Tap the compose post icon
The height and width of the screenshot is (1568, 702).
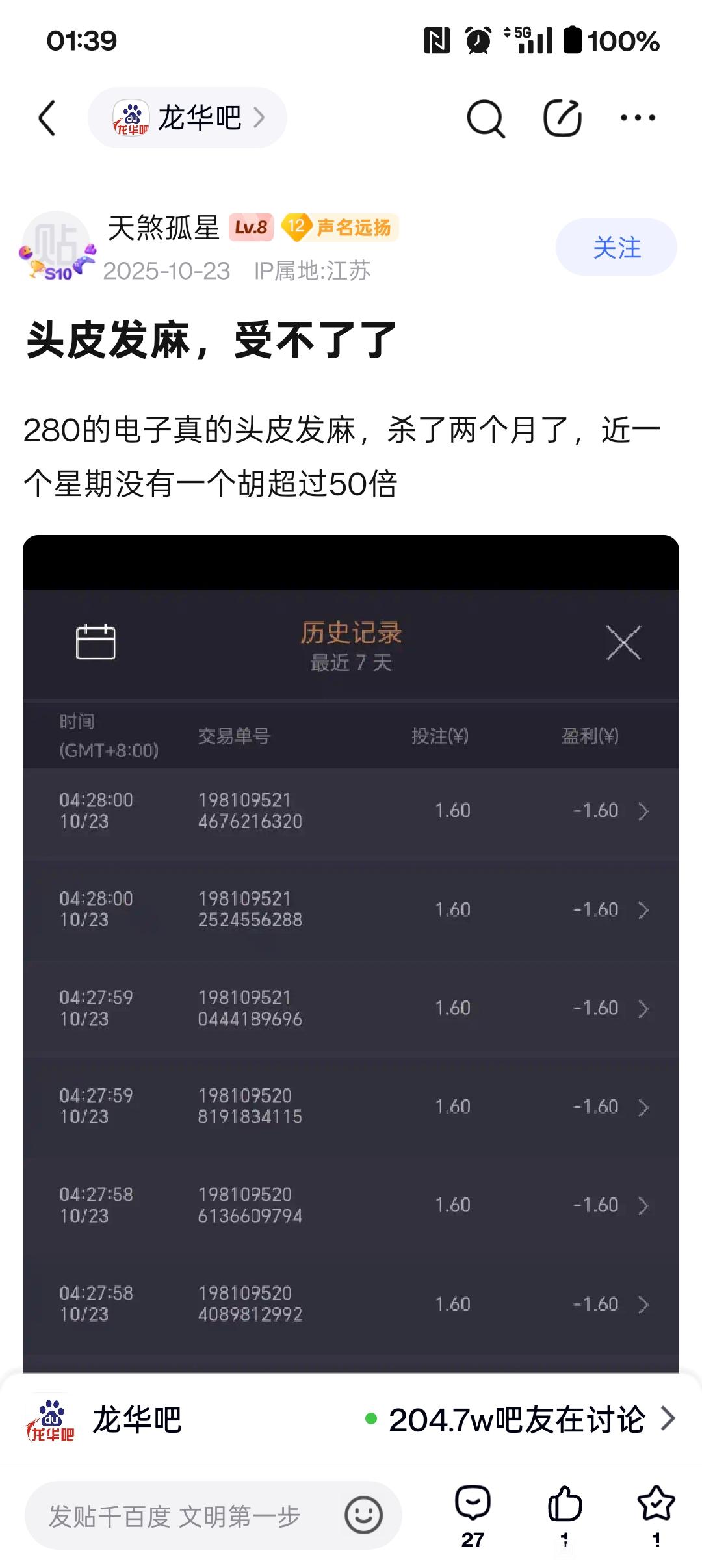pos(562,118)
